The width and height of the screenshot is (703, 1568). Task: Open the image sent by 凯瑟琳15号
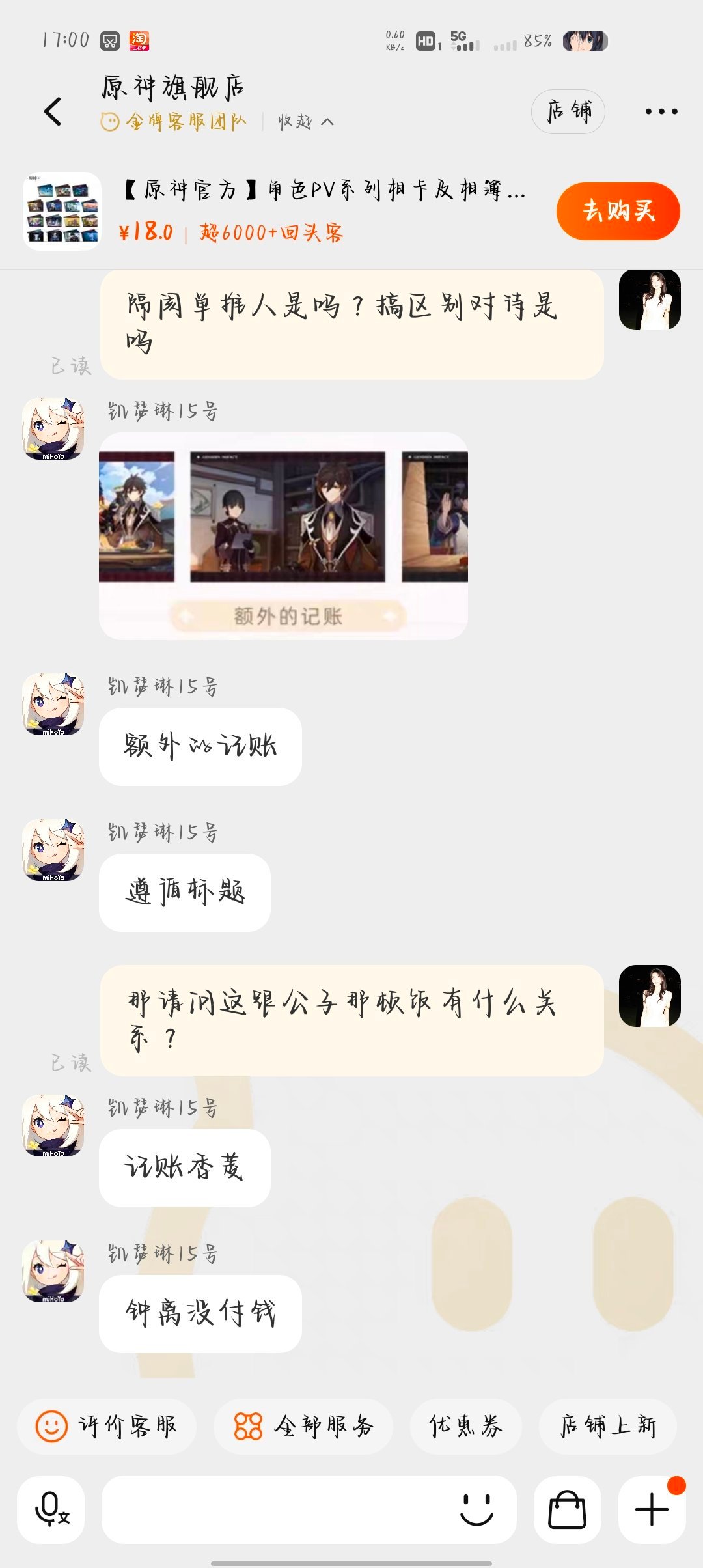[283, 536]
